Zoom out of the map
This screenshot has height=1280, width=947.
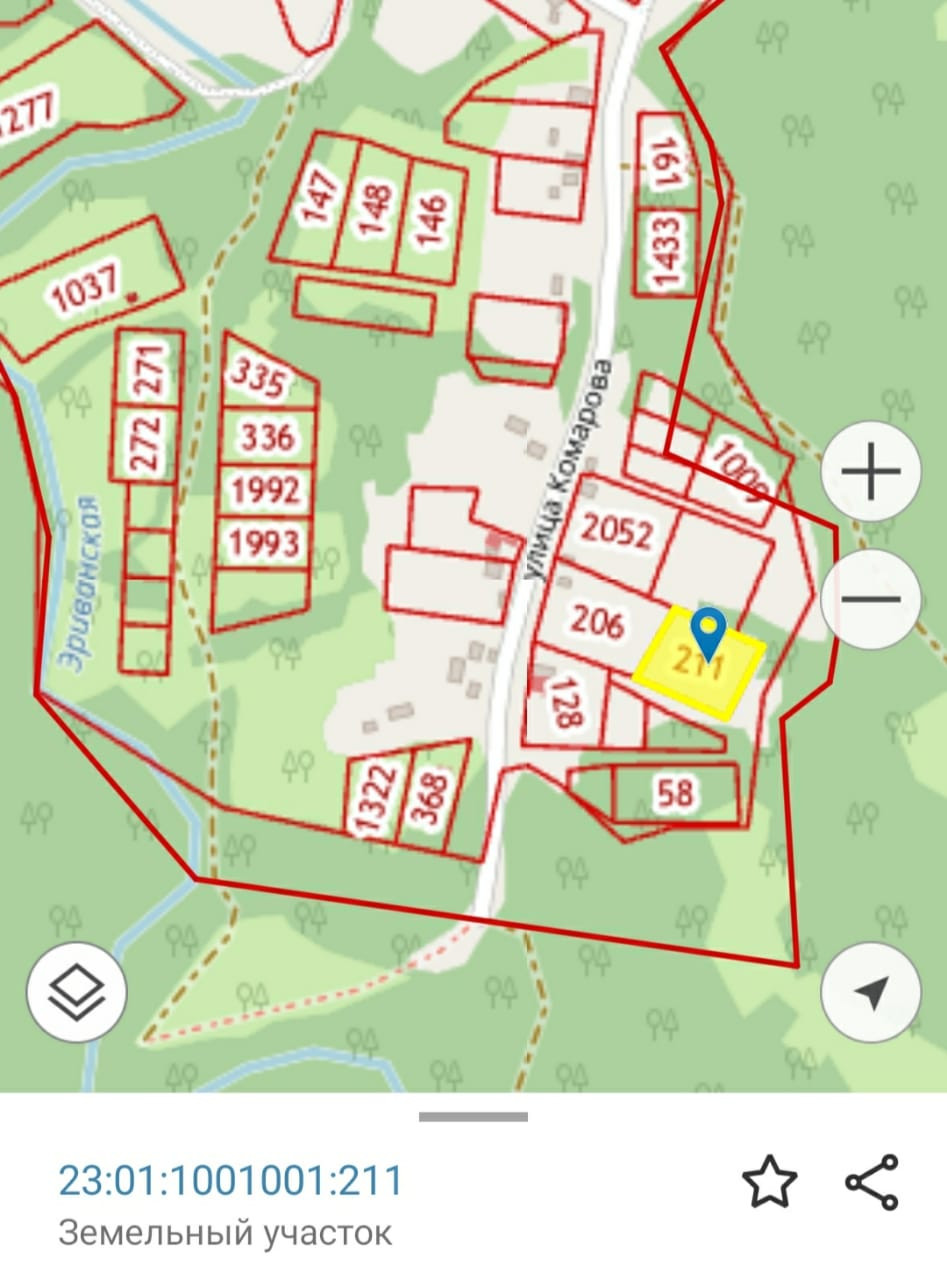point(870,599)
